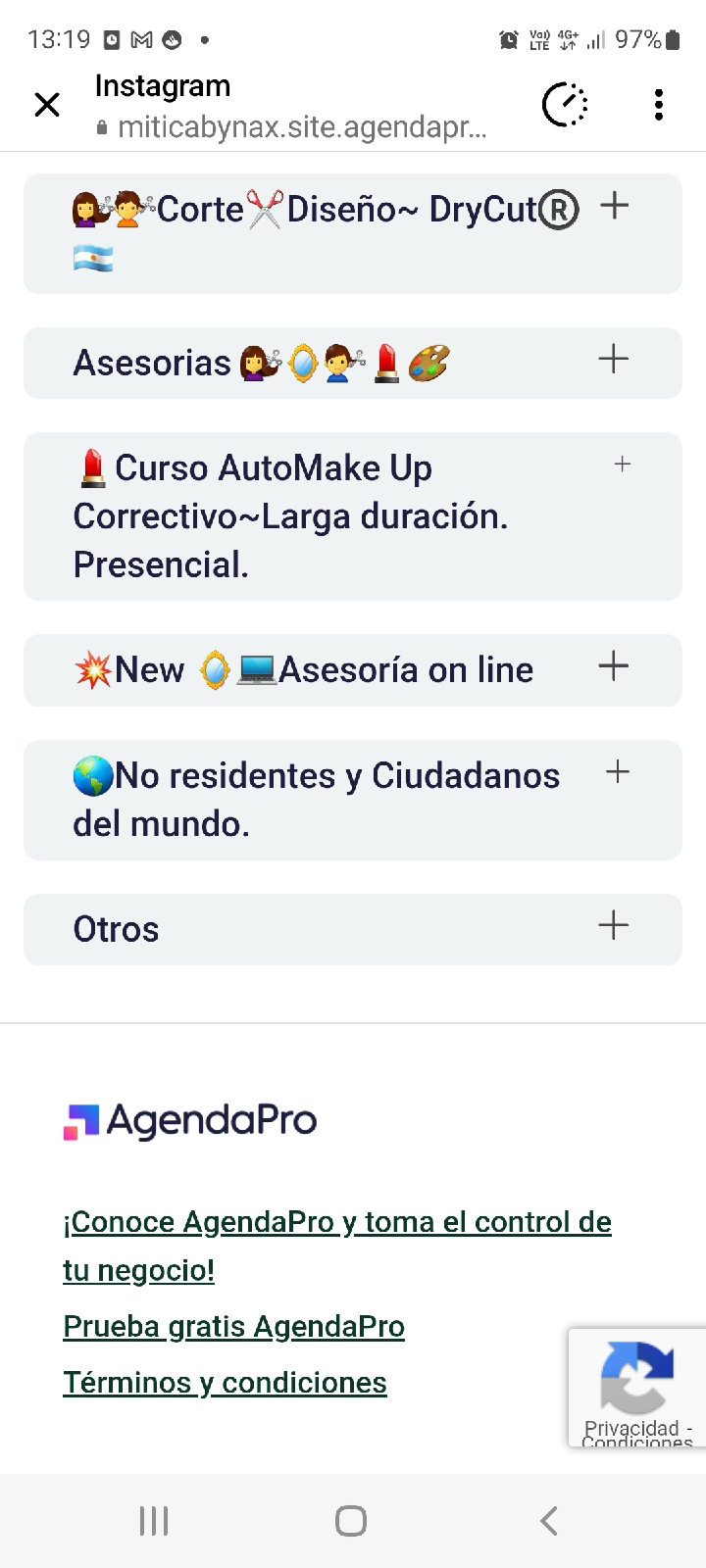Open Prueba gratis AgendaPro link

233,1326
